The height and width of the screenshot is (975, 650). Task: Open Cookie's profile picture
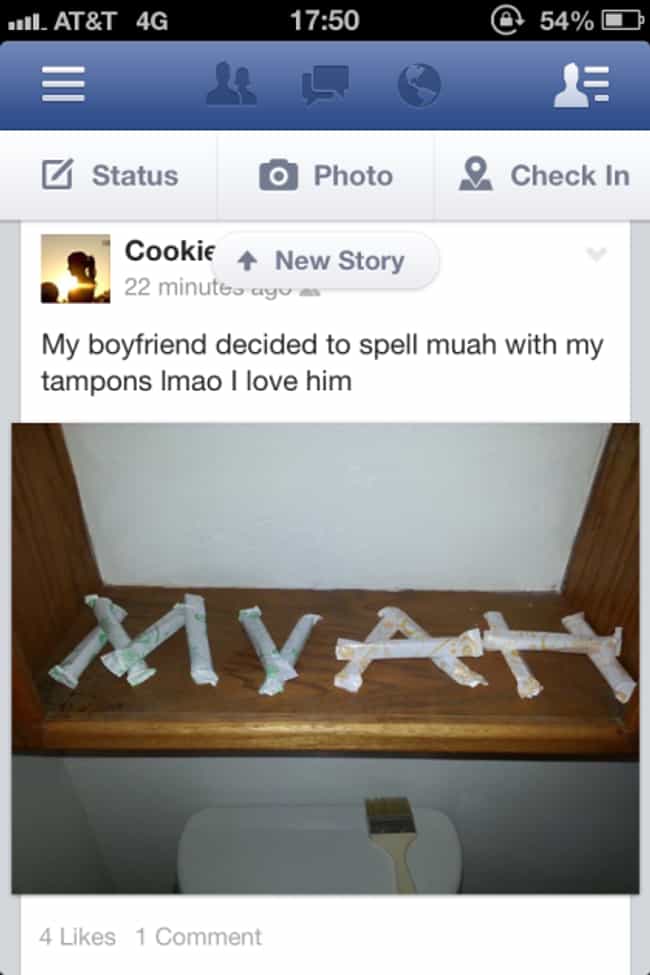coord(75,269)
